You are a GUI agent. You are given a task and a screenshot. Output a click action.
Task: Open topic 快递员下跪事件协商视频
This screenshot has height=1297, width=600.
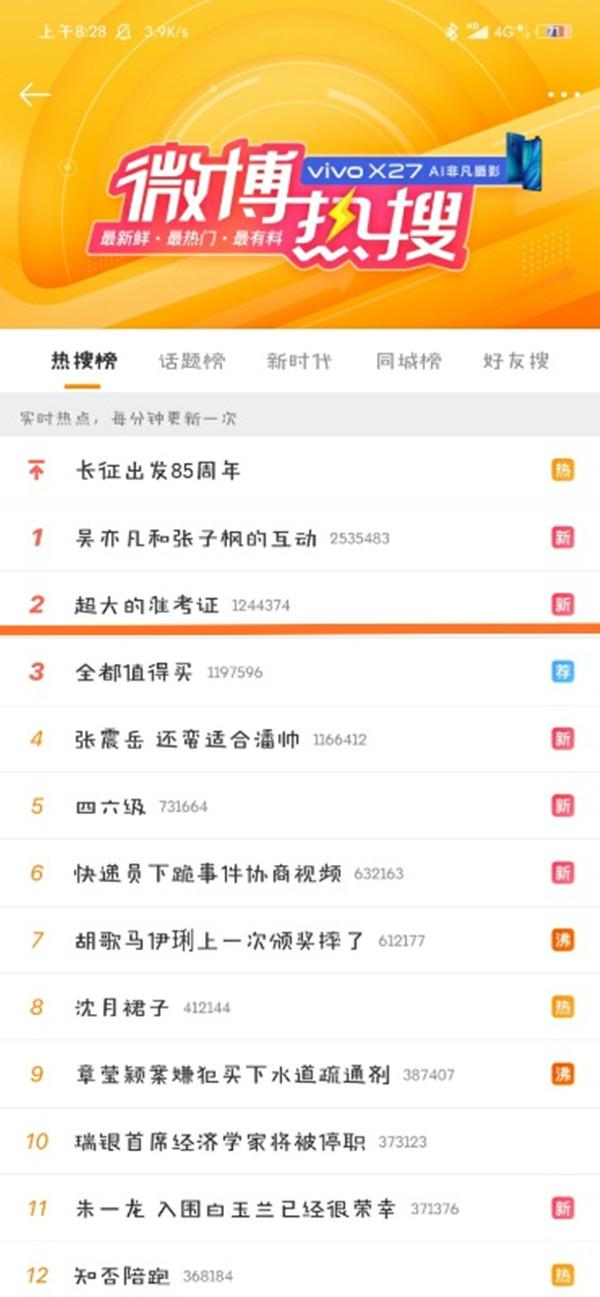tap(300, 873)
